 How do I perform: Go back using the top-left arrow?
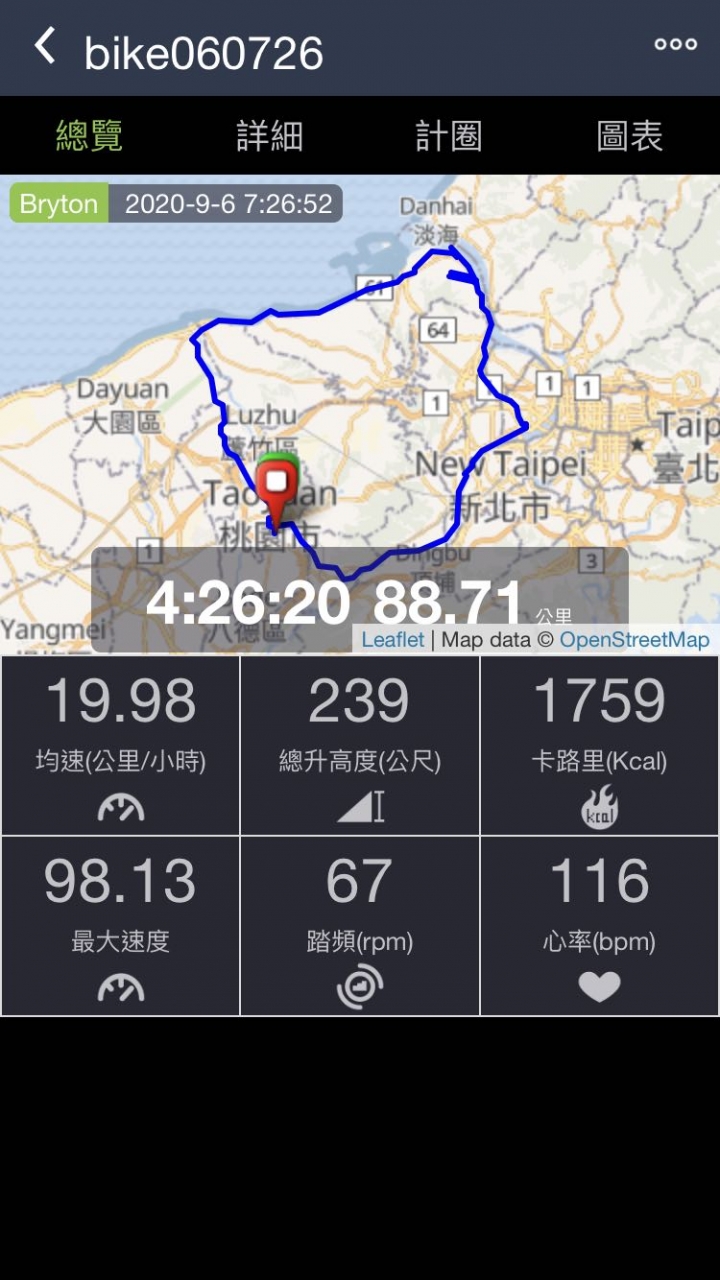pyautogui.click(x=45, y=46)
